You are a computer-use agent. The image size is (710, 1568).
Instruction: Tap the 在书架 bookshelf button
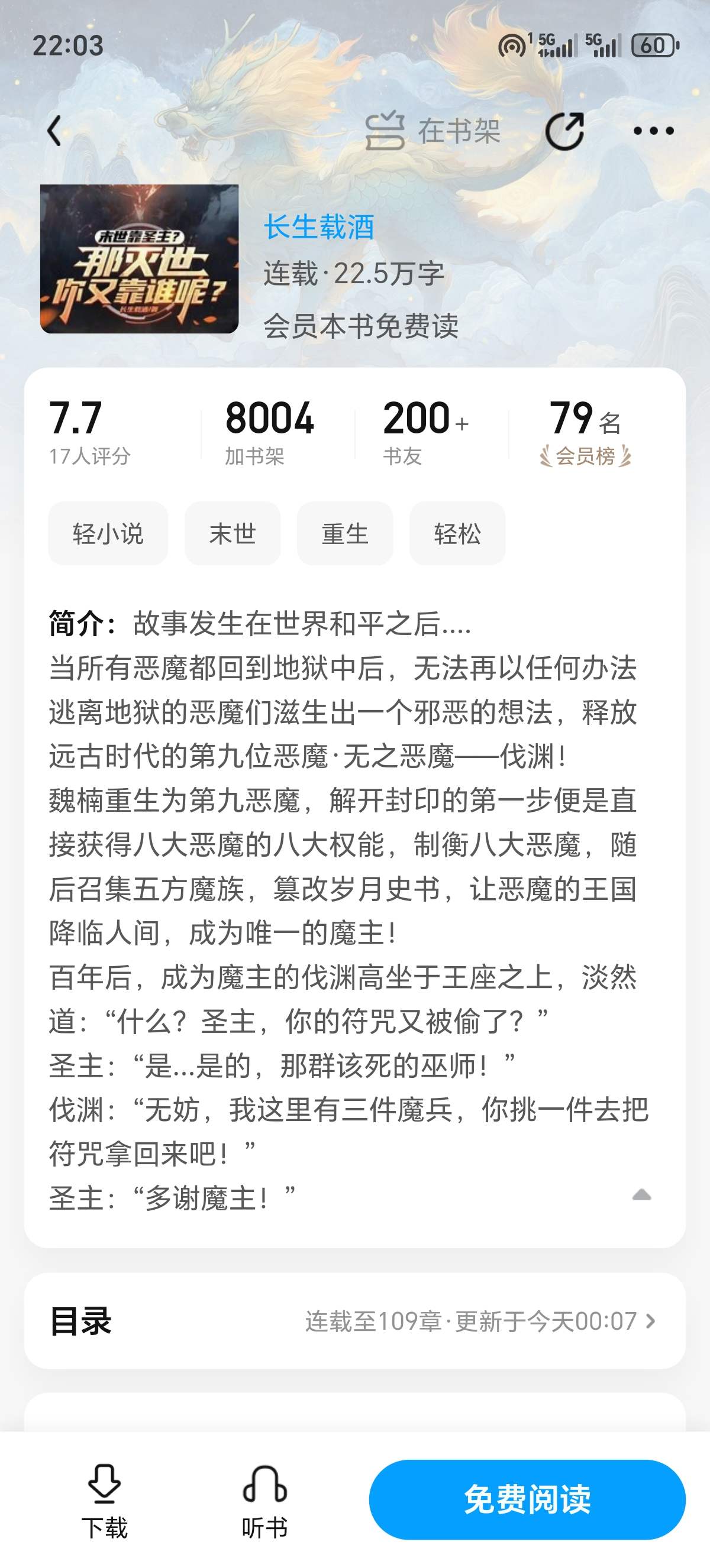pyautogui.click(x=433, y=131)
